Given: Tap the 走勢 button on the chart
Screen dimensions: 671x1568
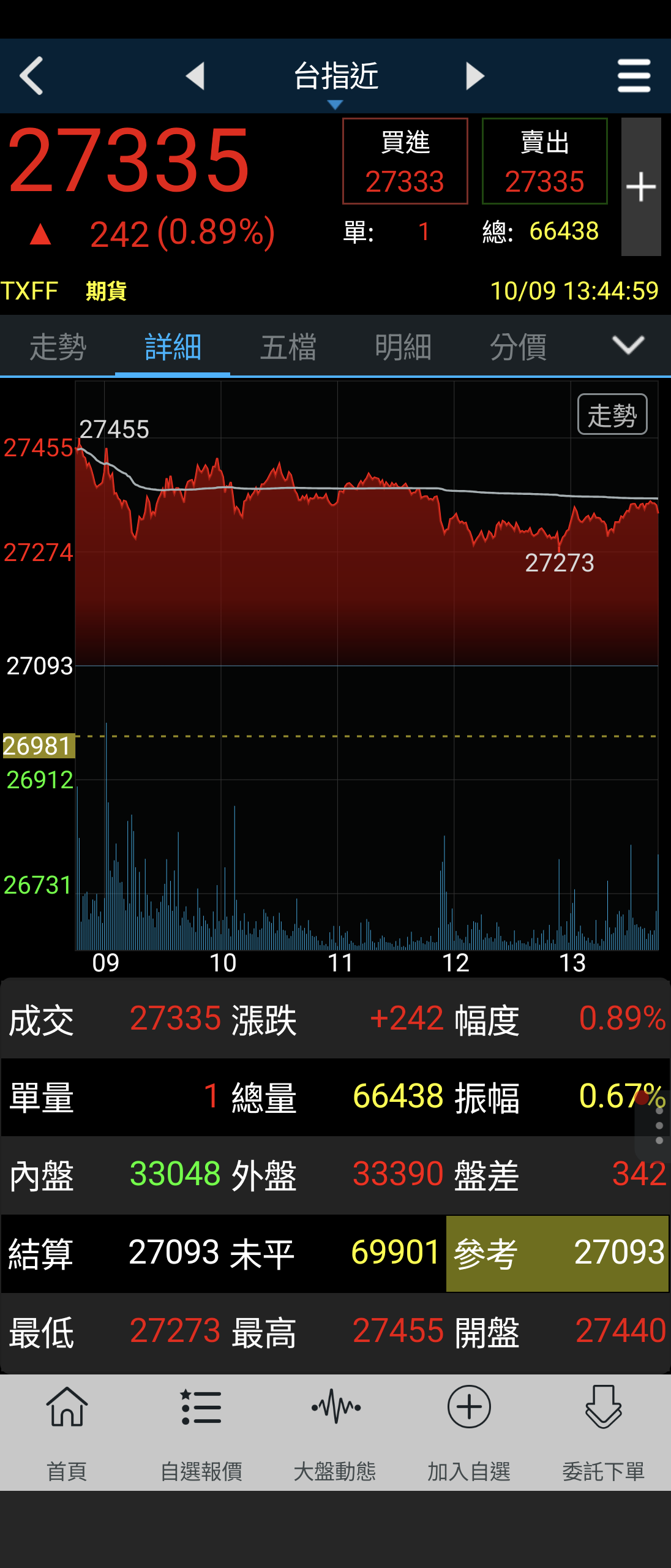Looking at the screenshot, I should coord(612,415).
